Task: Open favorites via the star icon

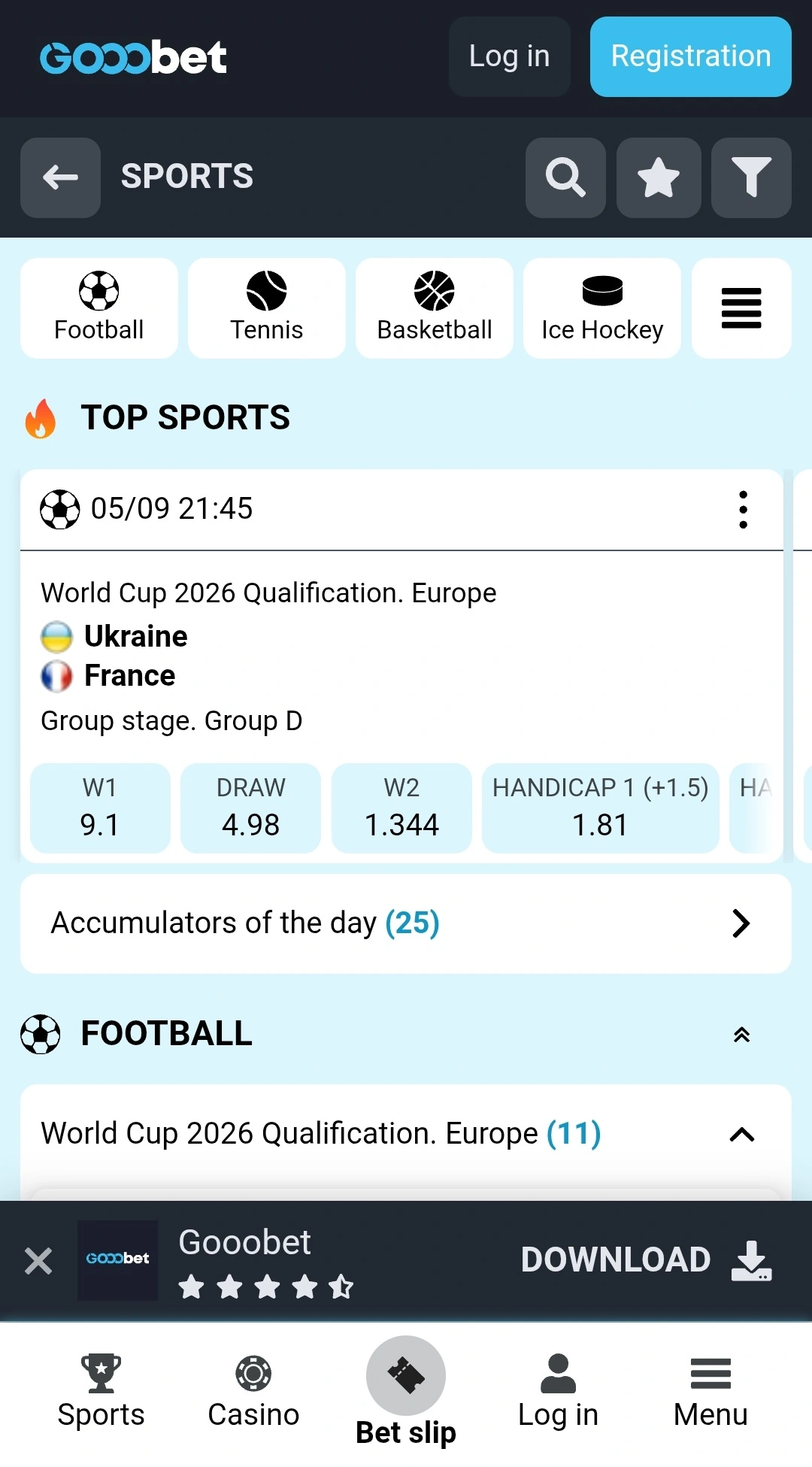Action: click(x=659, y=178)
